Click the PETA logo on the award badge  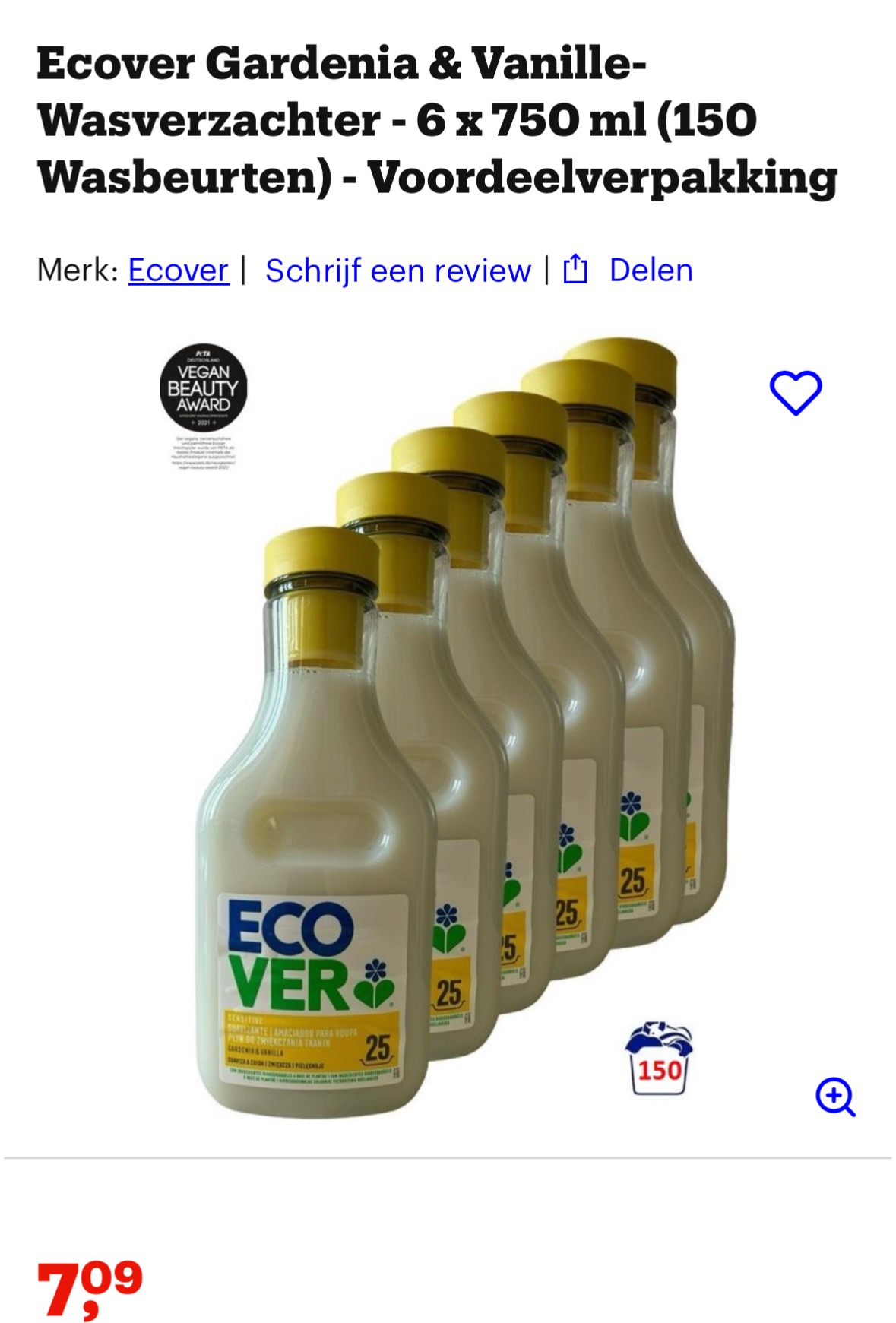[x=202, y=354]
